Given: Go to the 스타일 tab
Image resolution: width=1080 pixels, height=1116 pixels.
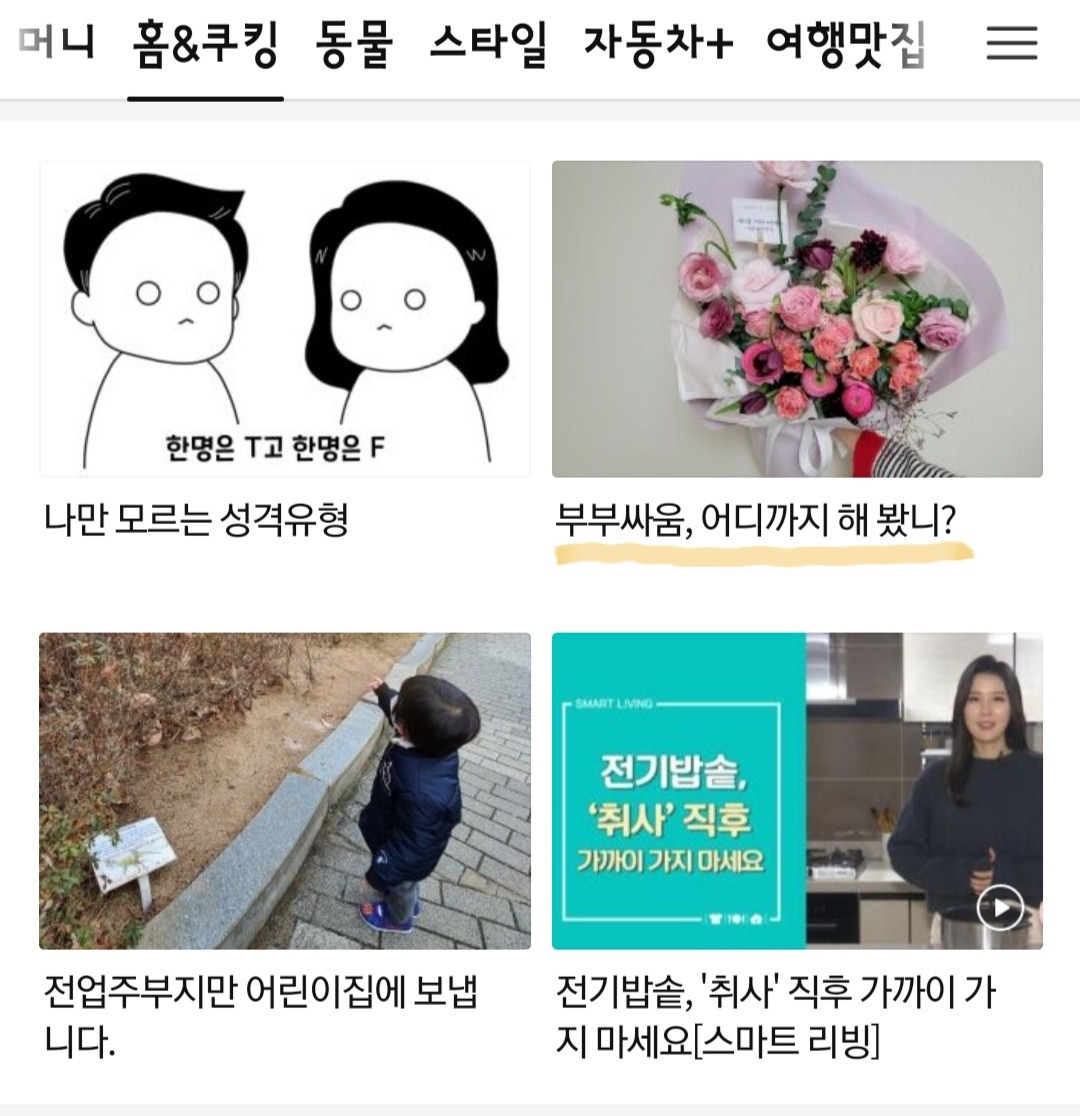Looking at the screenshot, I should tap(488, 45).
